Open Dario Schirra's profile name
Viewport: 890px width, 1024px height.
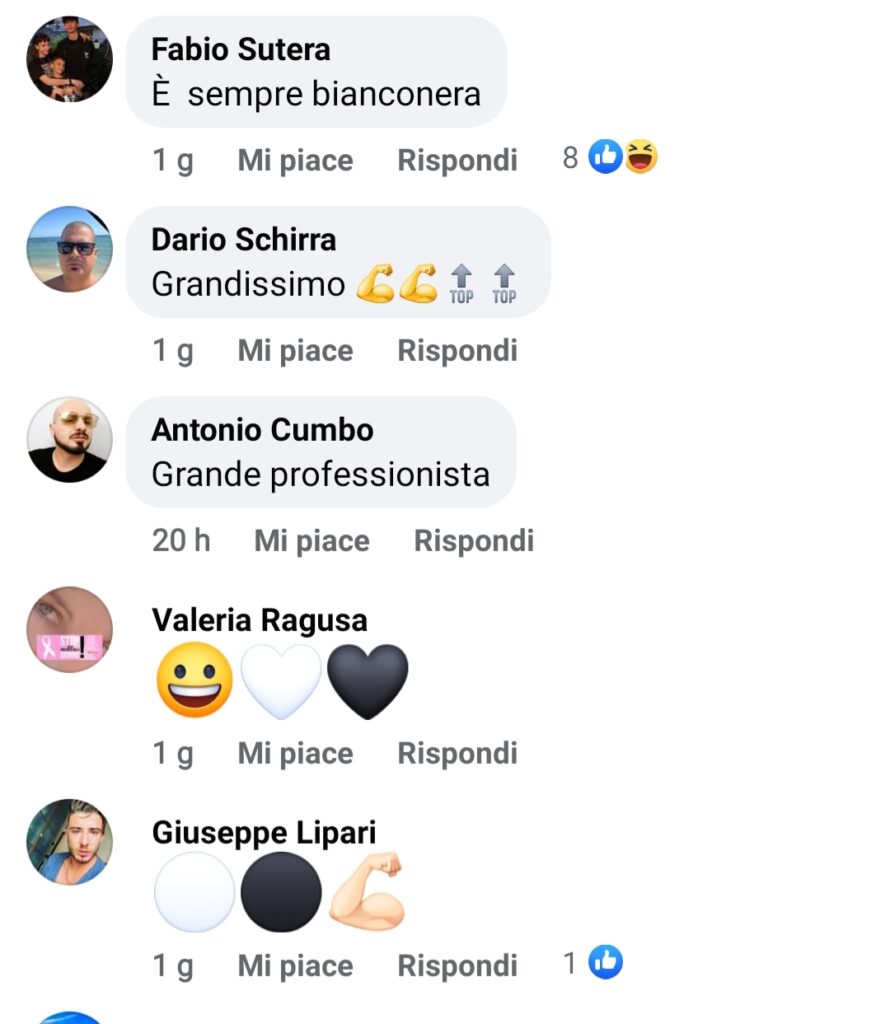point(243,239)
